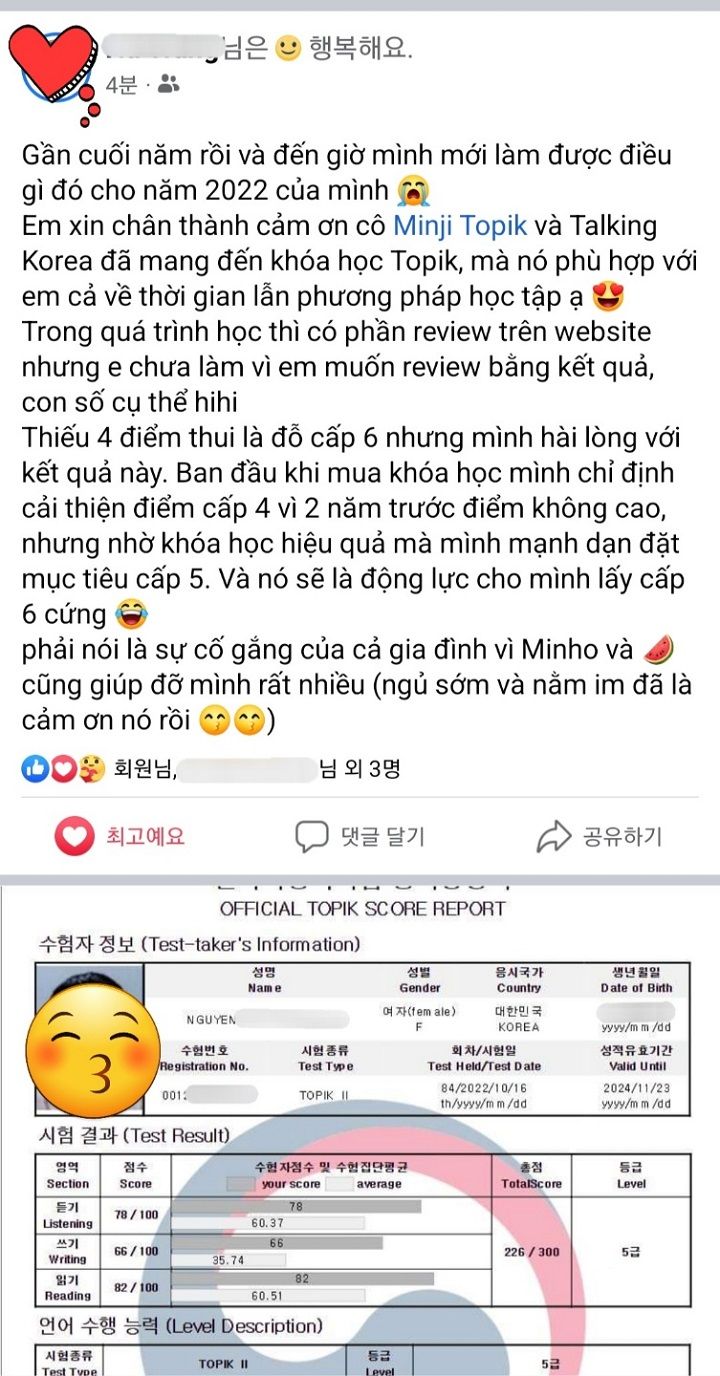Image resolution: width=720 pixels, height=1376 pixels.
Task: Tap the 최고예요 reaction button
Action: coord(120,836)
